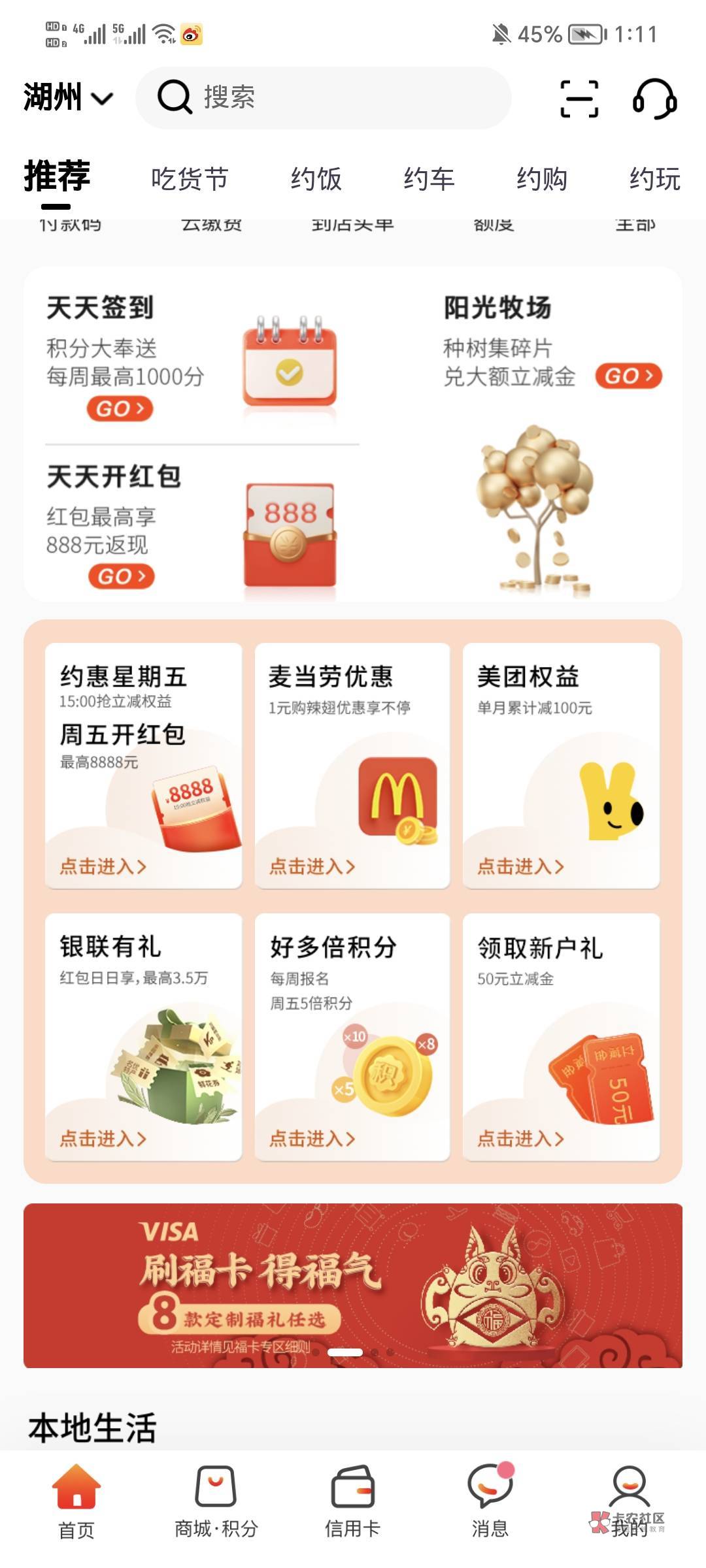
Task: Open the 约惠星期五 card
Action: click(143, 766)
